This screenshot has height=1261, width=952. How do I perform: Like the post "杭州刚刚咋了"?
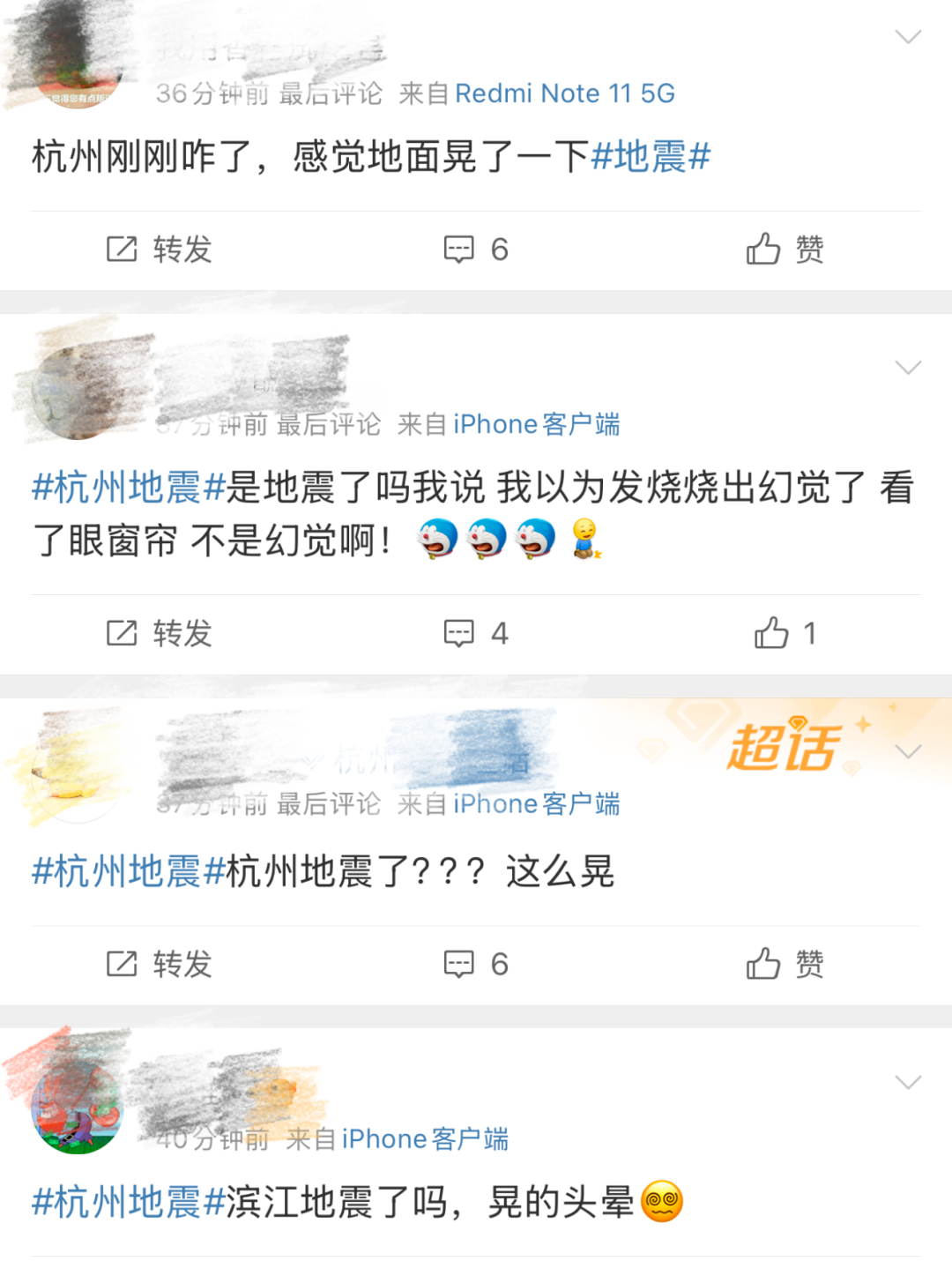tap(785, 250)
